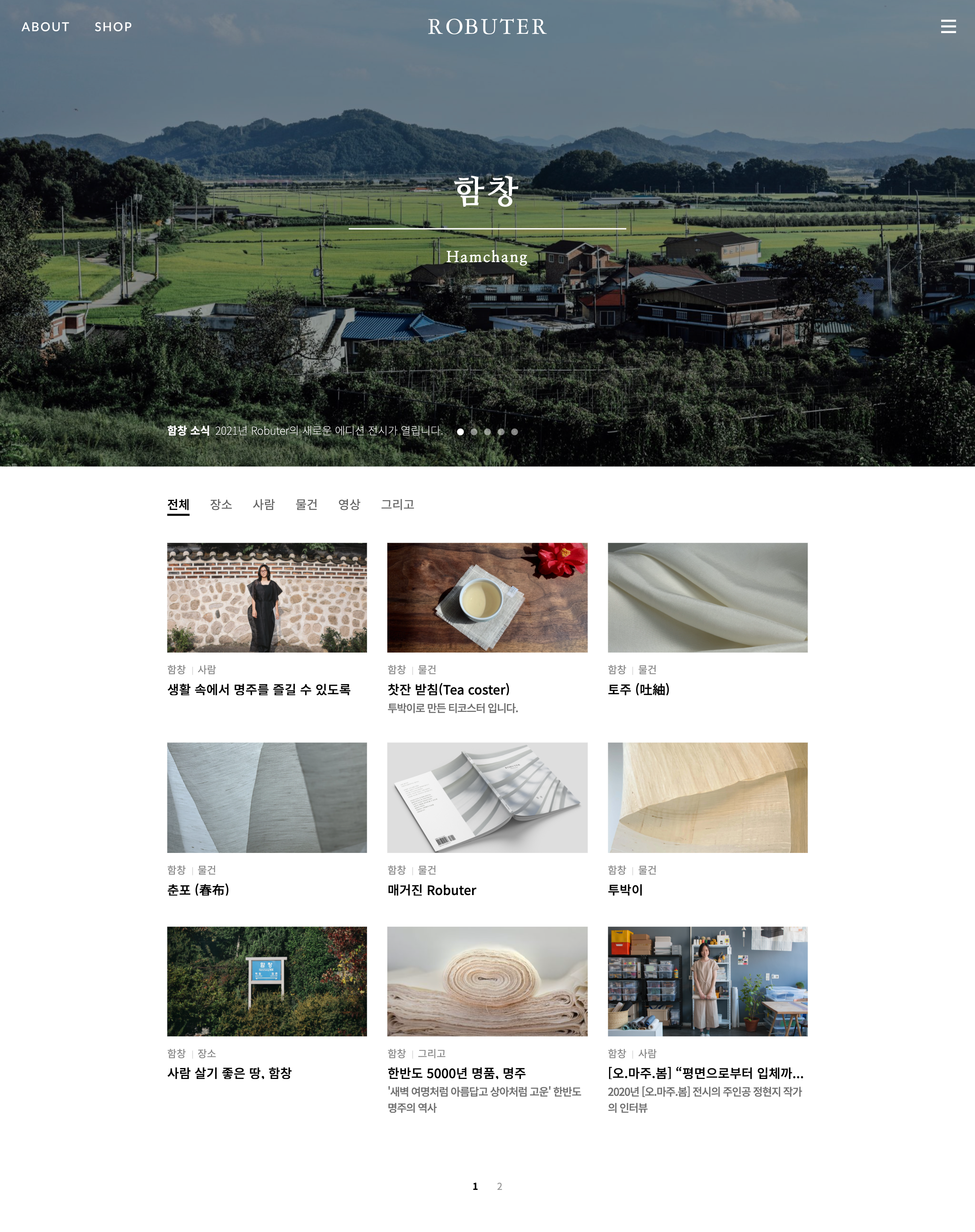View the 토주 (吐紬) item
Screen dimensions: 975x1232
(x=638, y=689)
